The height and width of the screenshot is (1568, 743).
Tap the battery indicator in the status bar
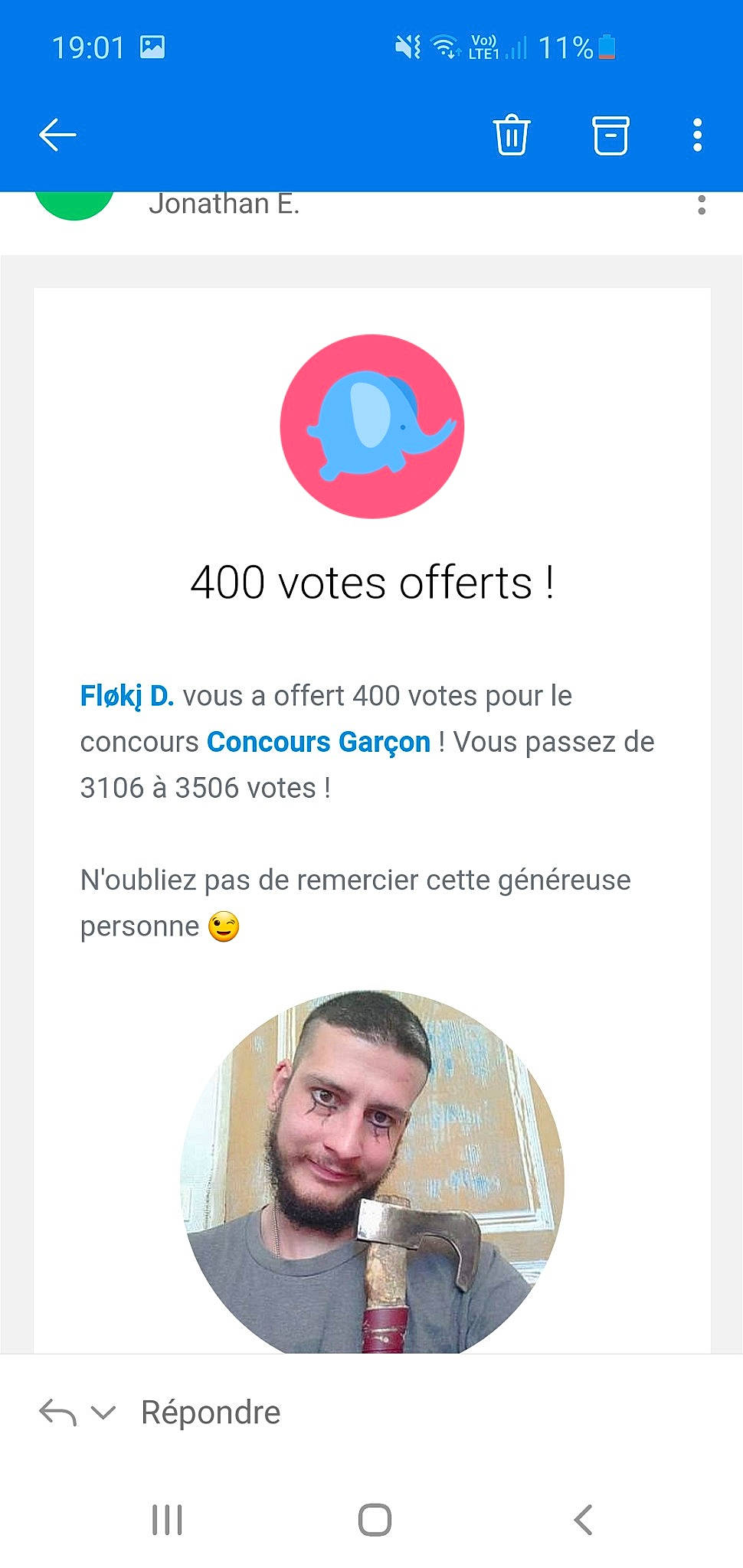(x=607, y=47)
